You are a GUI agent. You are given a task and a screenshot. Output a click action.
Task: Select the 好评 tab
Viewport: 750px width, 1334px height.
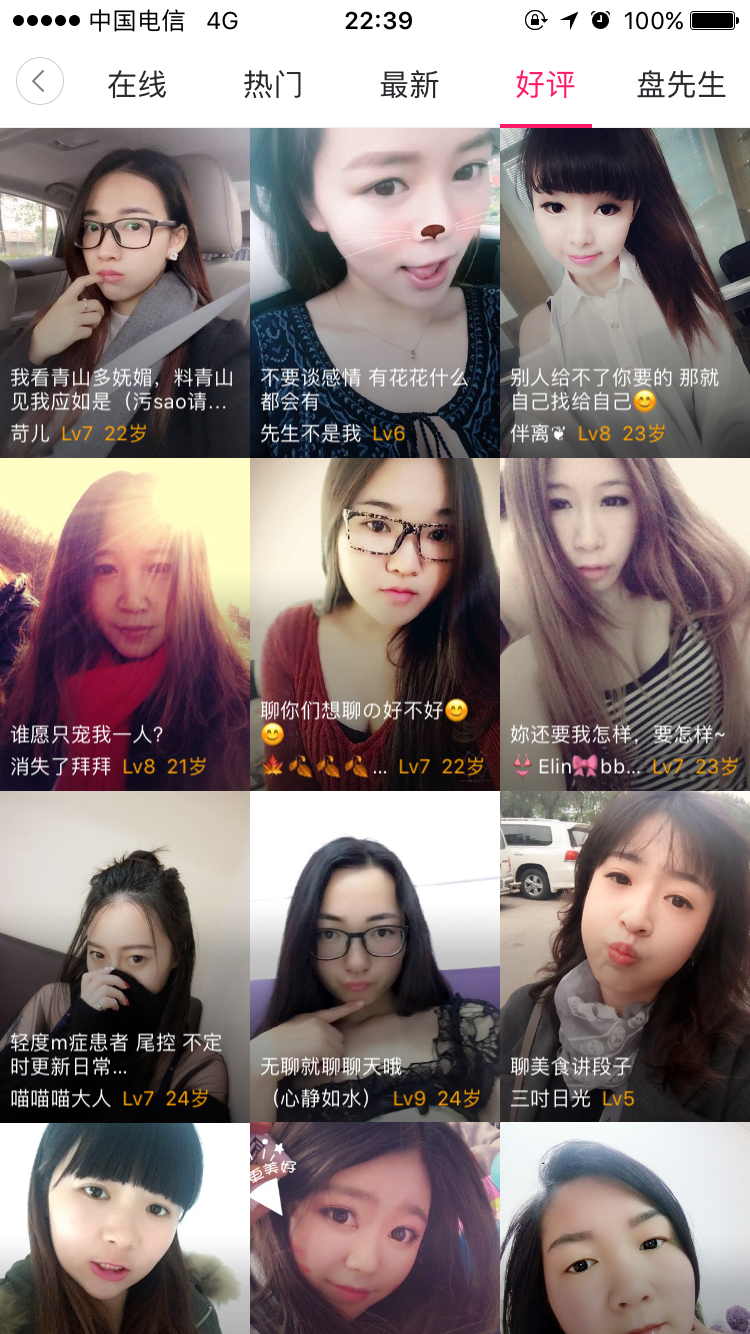[545, 85]
